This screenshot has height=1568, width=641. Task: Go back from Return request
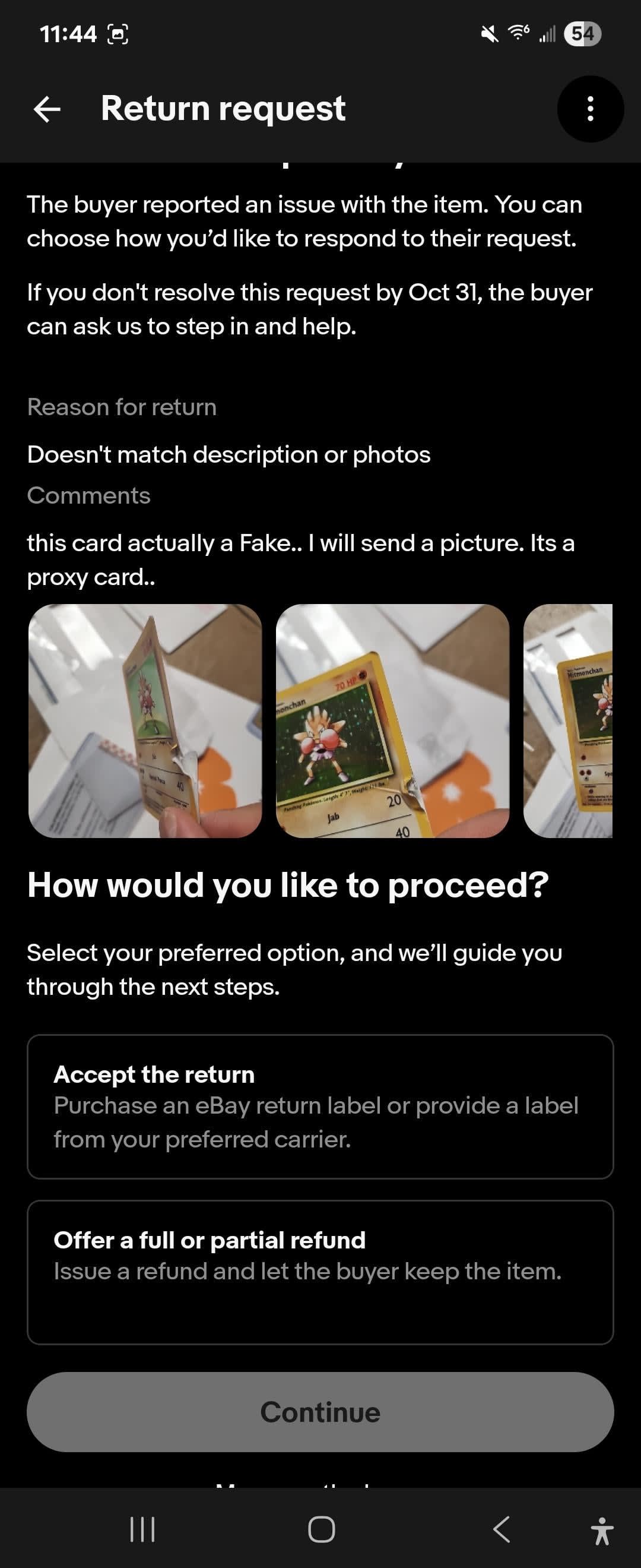[x=47, y=109]
